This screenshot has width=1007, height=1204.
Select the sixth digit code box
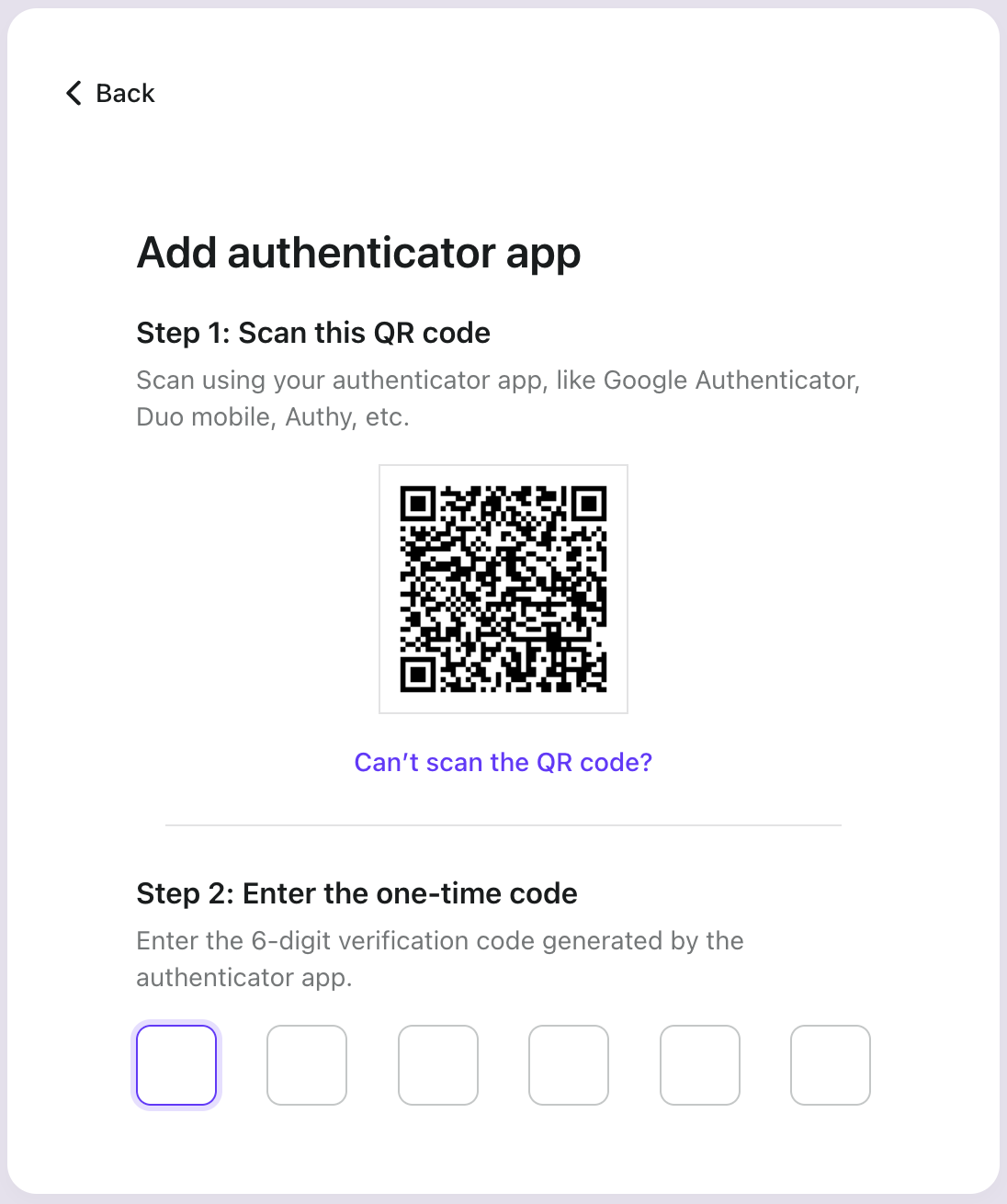[831, 1064]
